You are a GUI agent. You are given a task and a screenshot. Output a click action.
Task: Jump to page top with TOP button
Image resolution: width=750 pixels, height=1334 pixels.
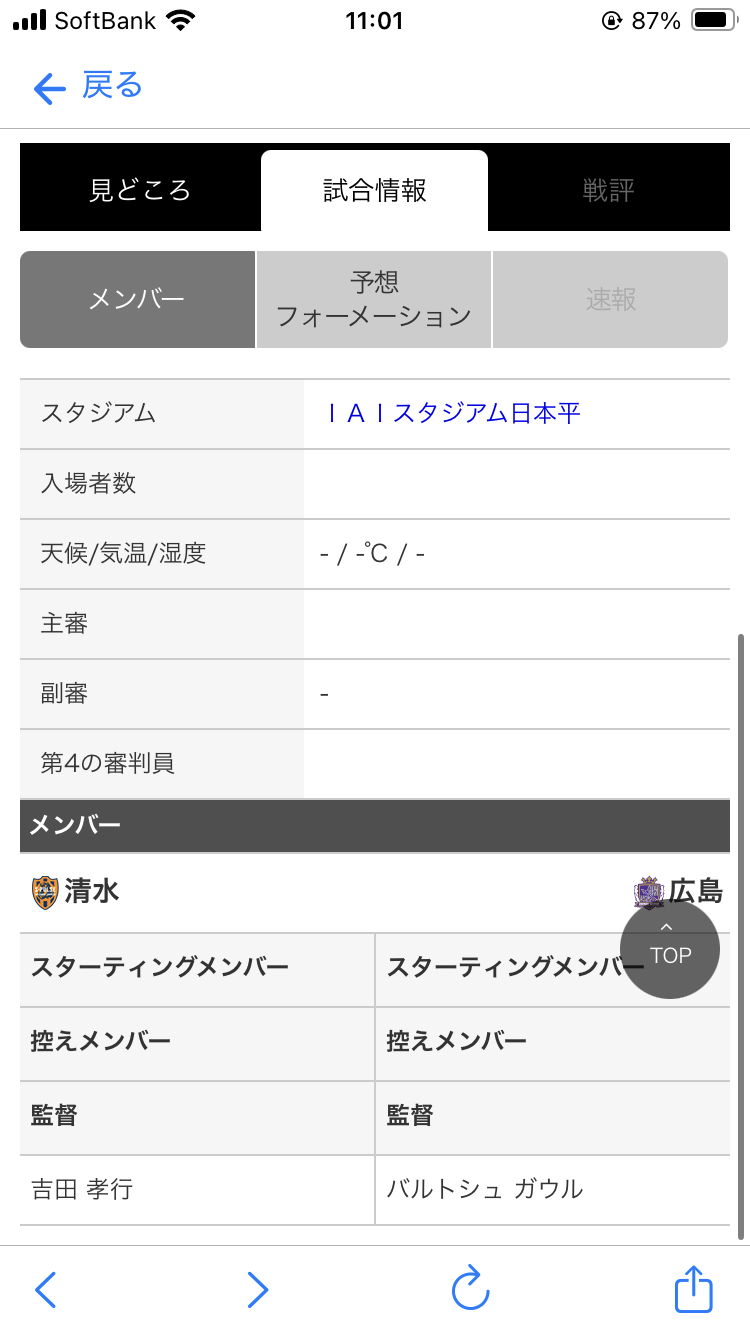click(670, 949)
